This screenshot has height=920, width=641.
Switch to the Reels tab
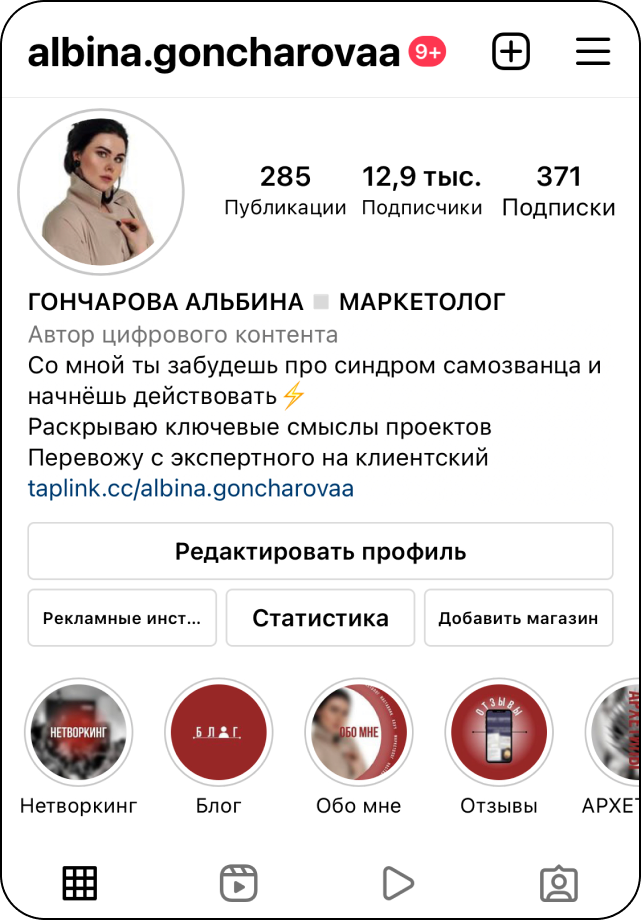pyautogui.click(x=239, y=883)
